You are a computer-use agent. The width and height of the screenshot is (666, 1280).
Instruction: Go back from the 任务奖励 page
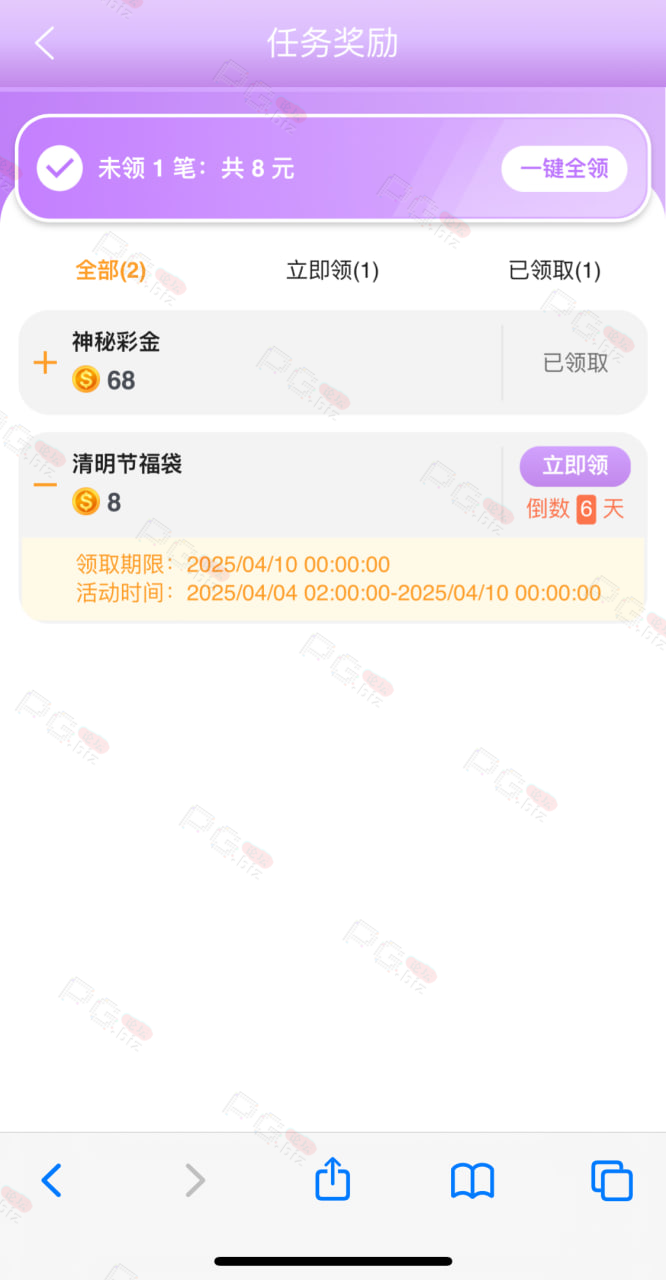(x=45, y=43)
